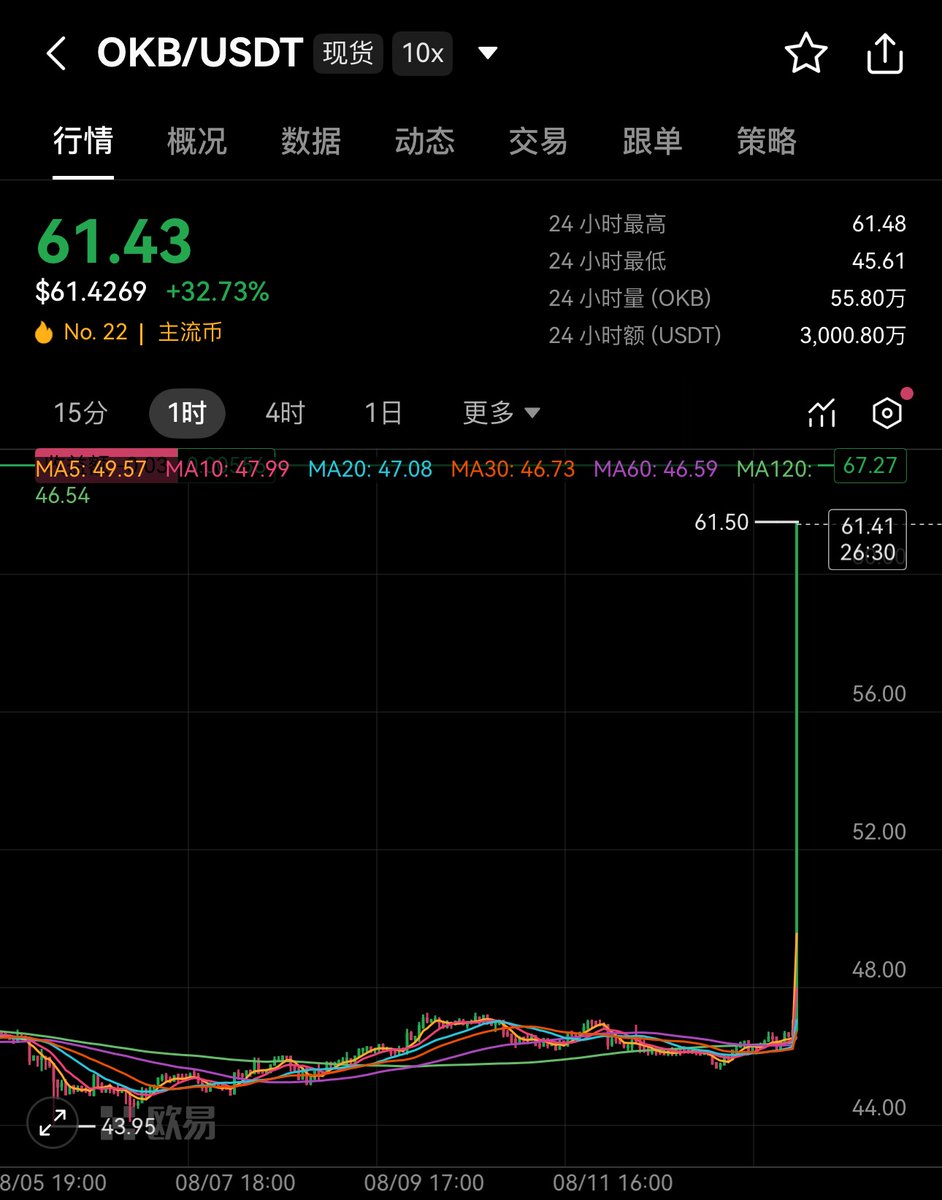Select the 1日 chart interval
The width and height of the screenshot is (942, 1200).
click(383, 412)
